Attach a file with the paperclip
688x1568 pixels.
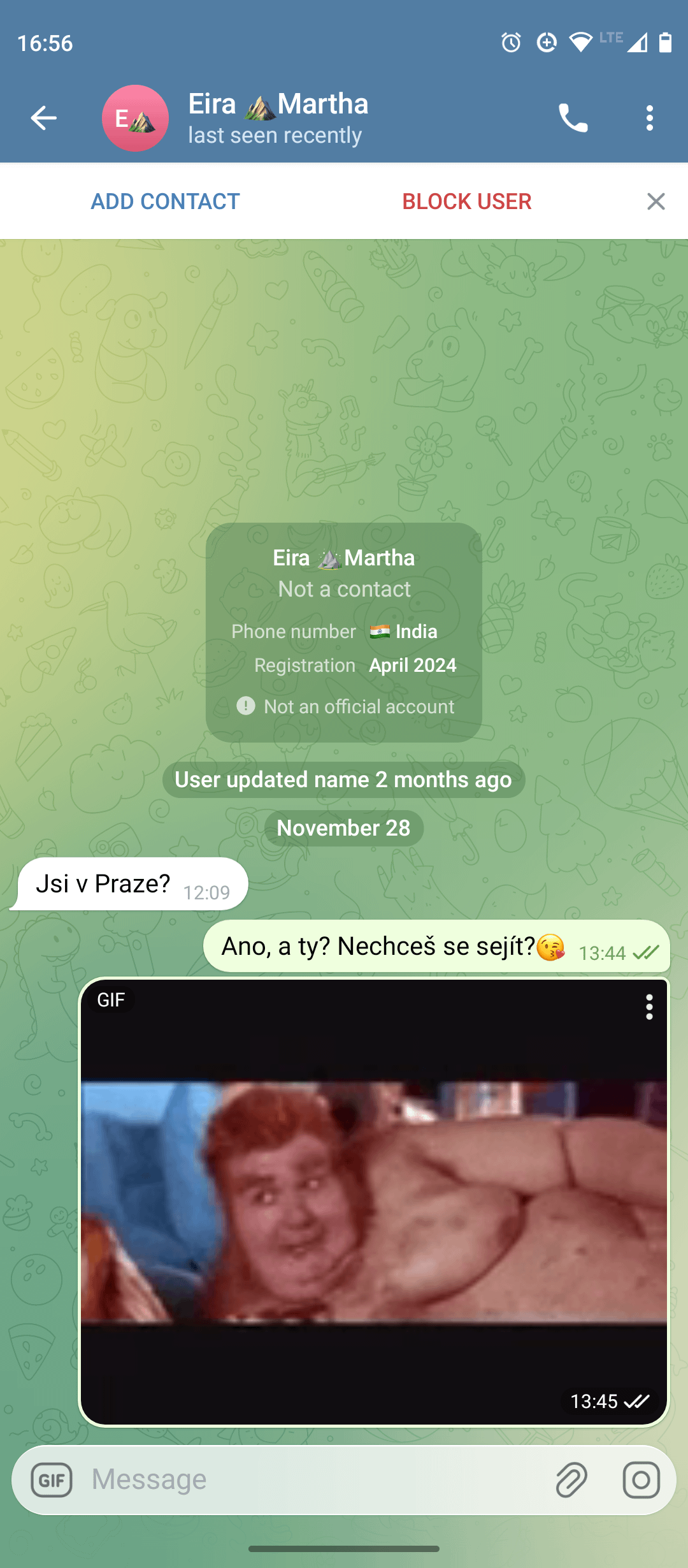571,1479
